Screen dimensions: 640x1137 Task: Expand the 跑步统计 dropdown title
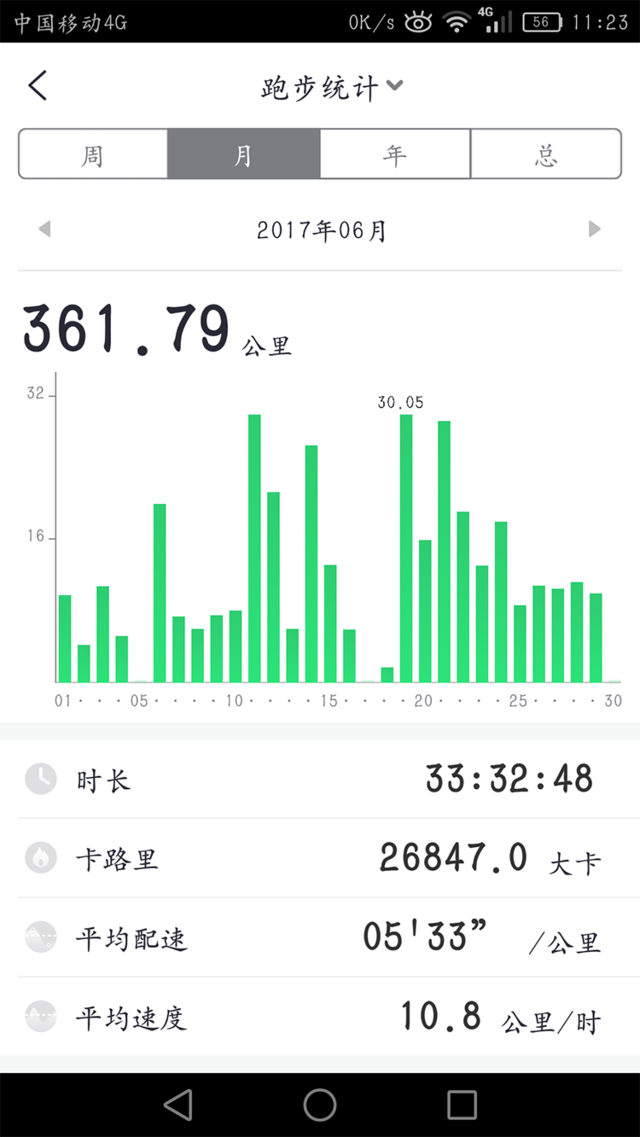(332, 88)
